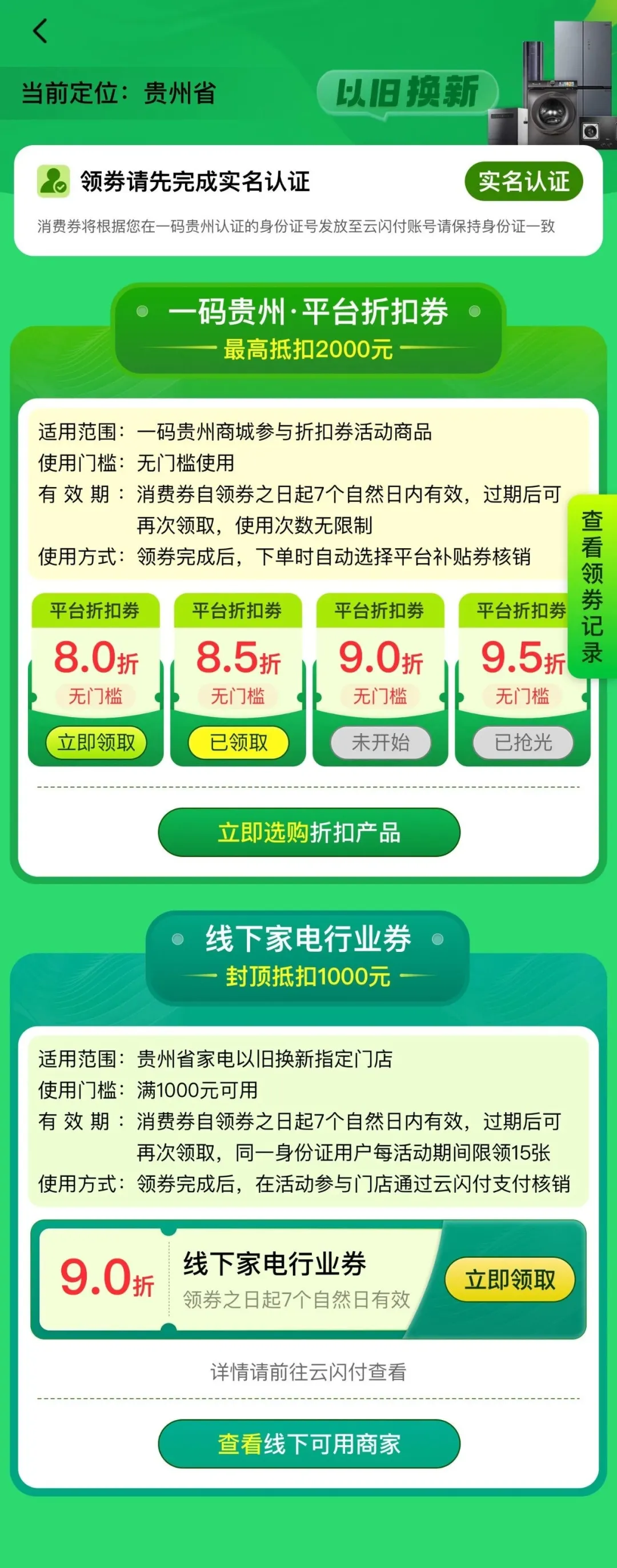The image size is (617, 1568).
Task: Claim the 8.0折 platform coupon
Action: pyautogui.click(x=96, y=742)
